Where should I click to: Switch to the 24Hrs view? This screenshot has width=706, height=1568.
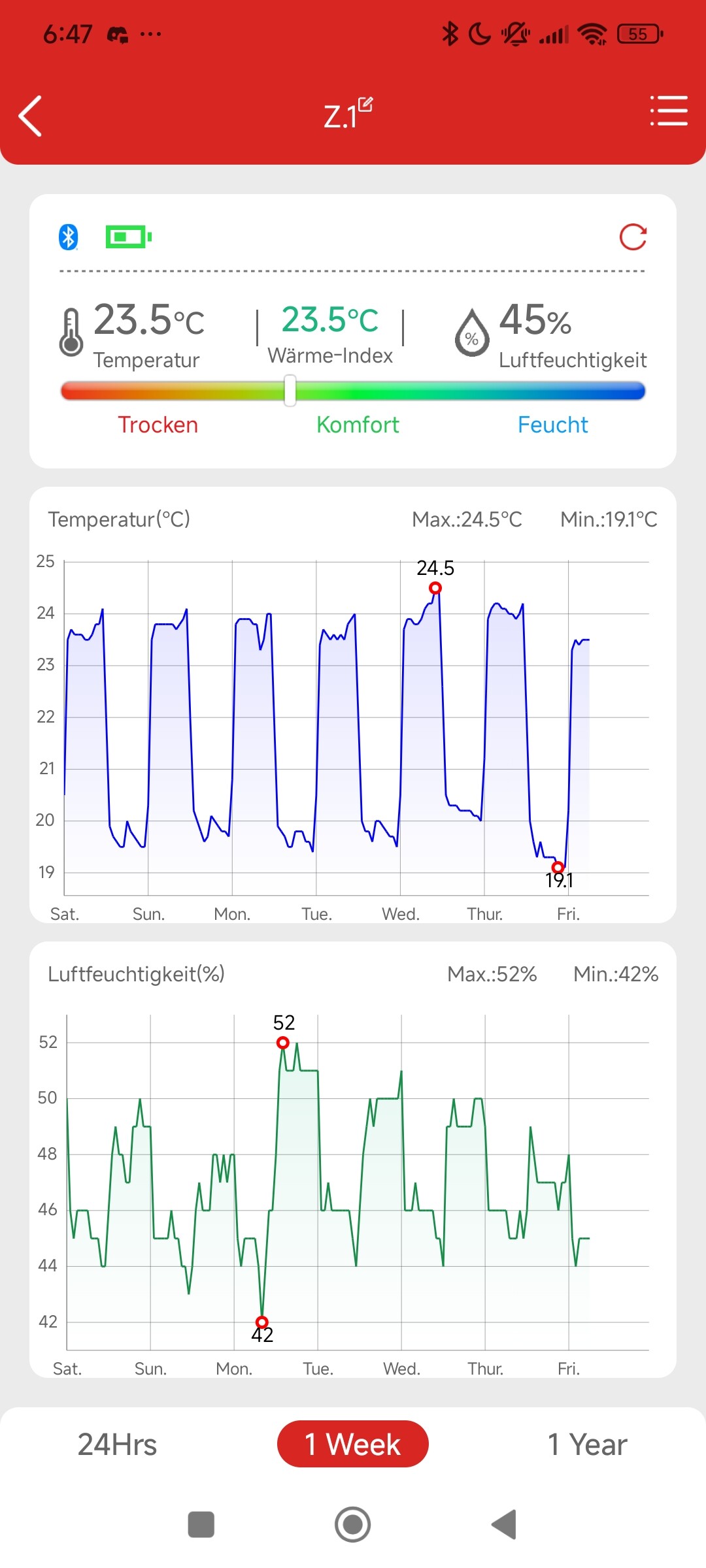coord(118,1445)
